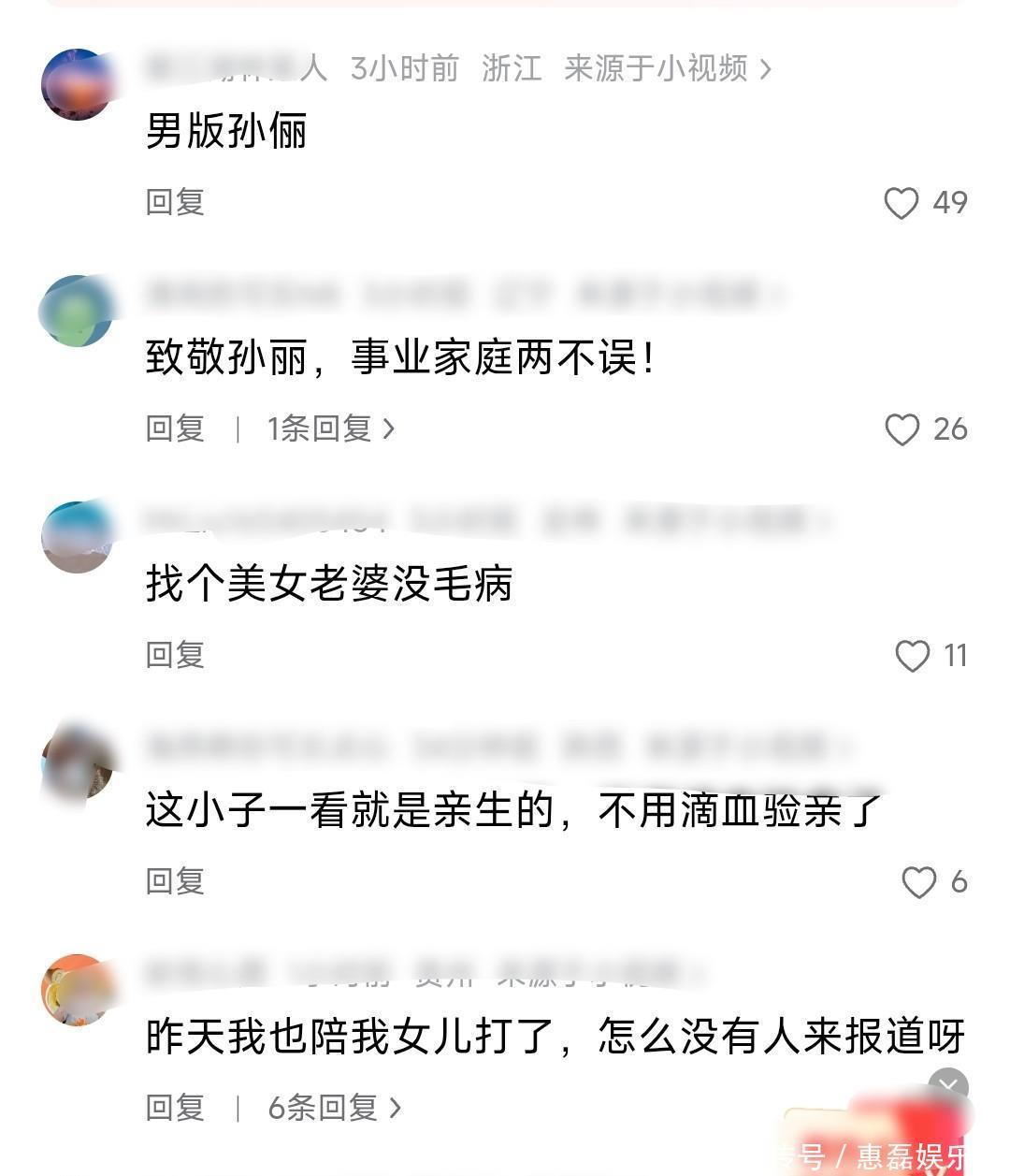Like the comment '这小子一看就是亲生的'
The width and height of the screenshot is (1010, 1176).
click(x=918, y=882)
